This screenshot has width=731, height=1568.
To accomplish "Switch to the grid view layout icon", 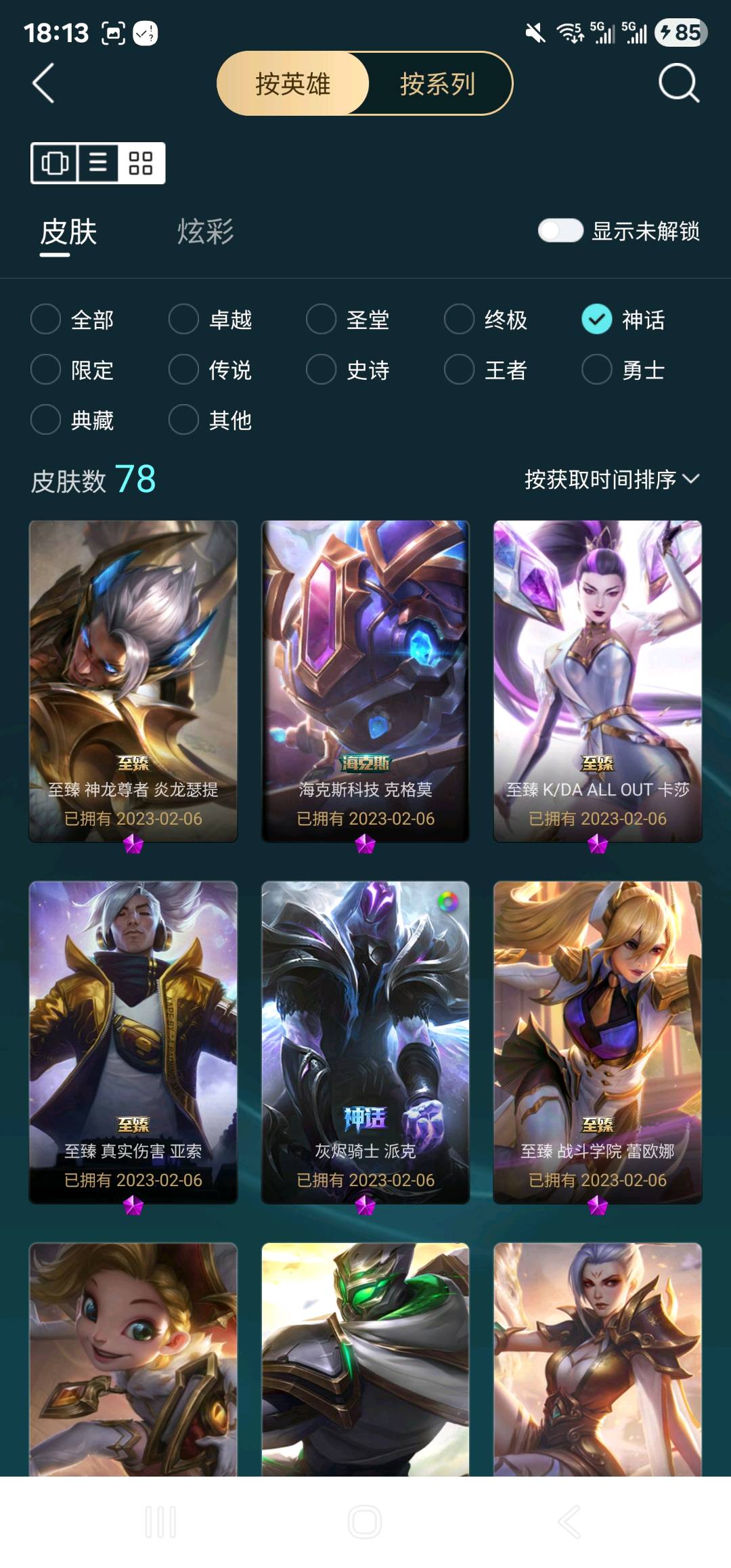I will pyautogui.click(x=141, y=163).
